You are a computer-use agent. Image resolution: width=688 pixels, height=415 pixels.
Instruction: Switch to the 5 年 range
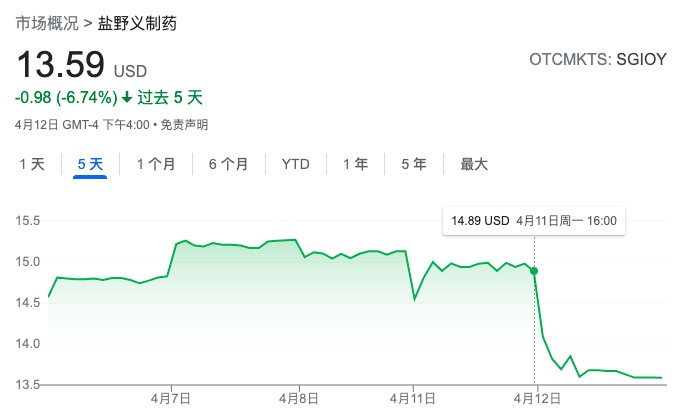[413, 164]
